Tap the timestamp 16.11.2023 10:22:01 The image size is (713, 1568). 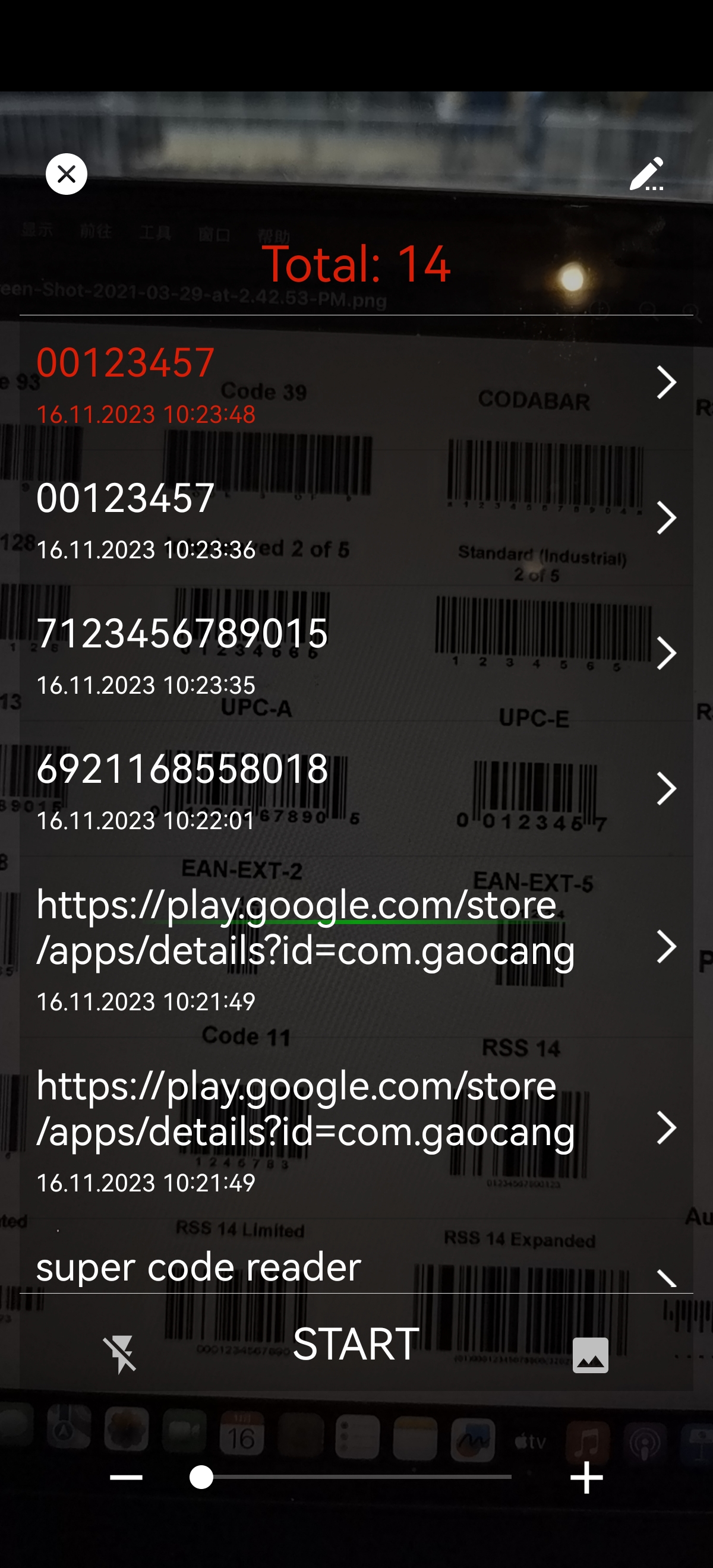(x=144, y=820)
